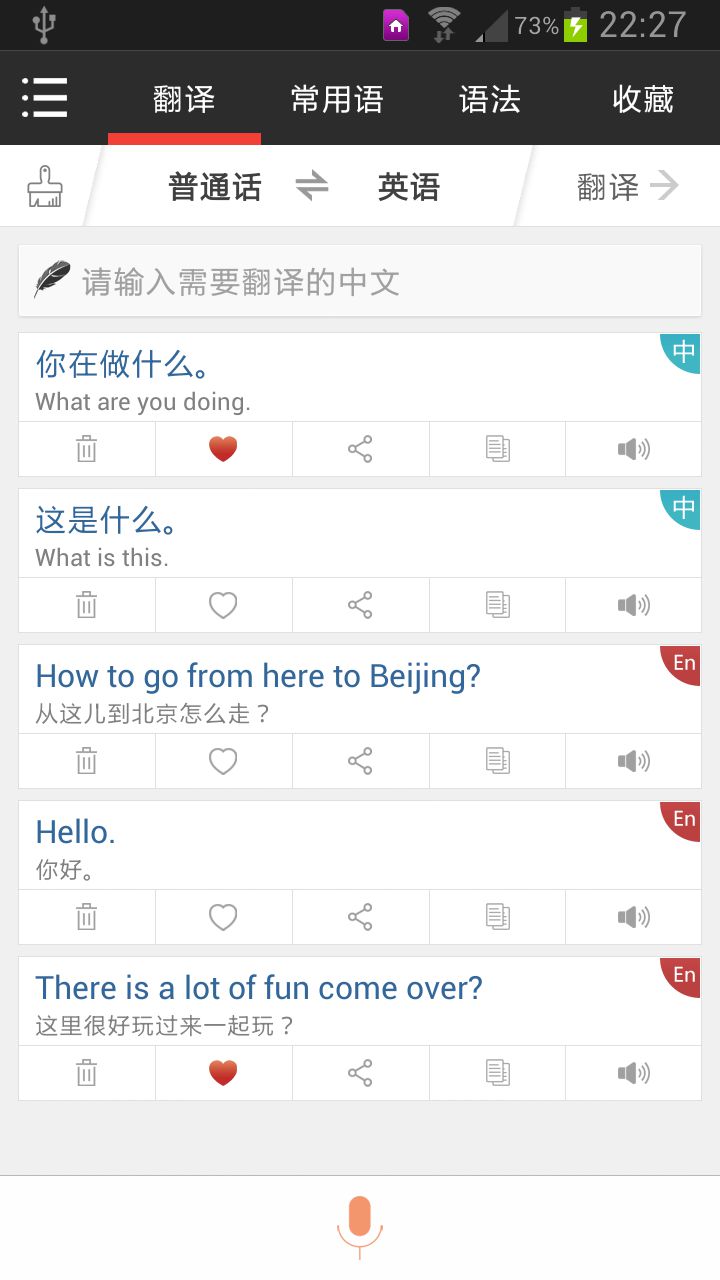Tap the 翻译 button with the arrow

point(628,186)
